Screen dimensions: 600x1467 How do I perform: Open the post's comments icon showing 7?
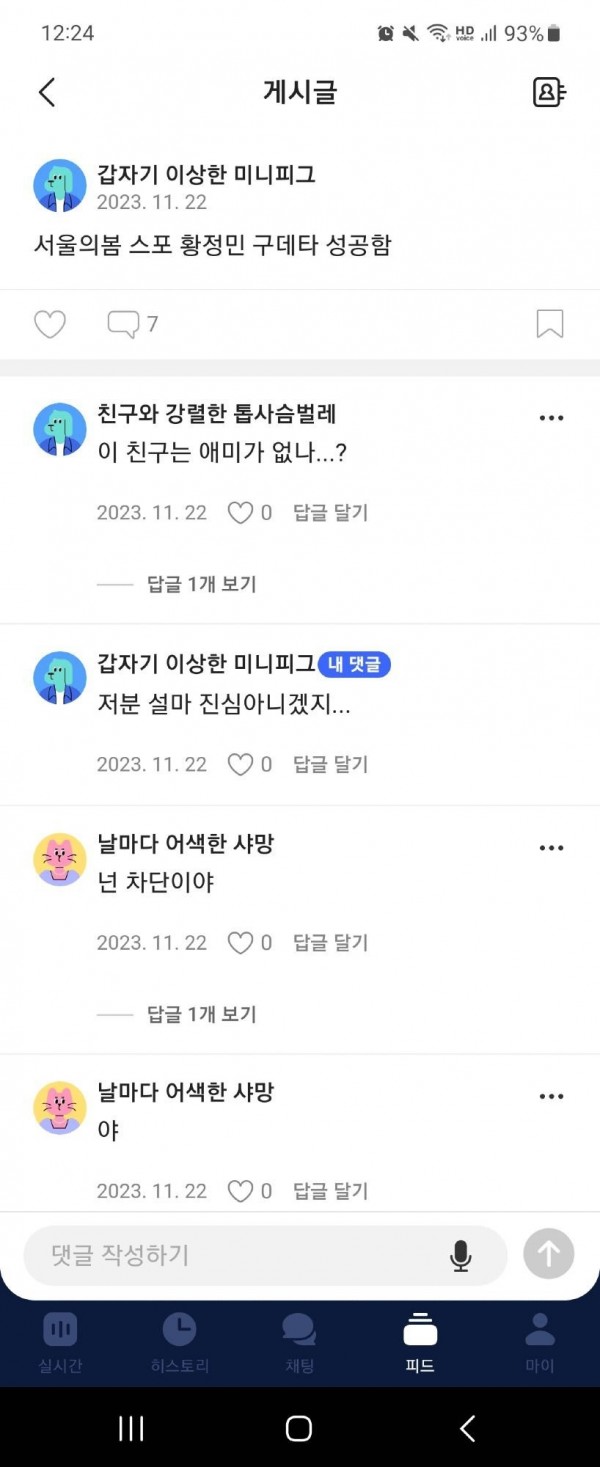124,324
